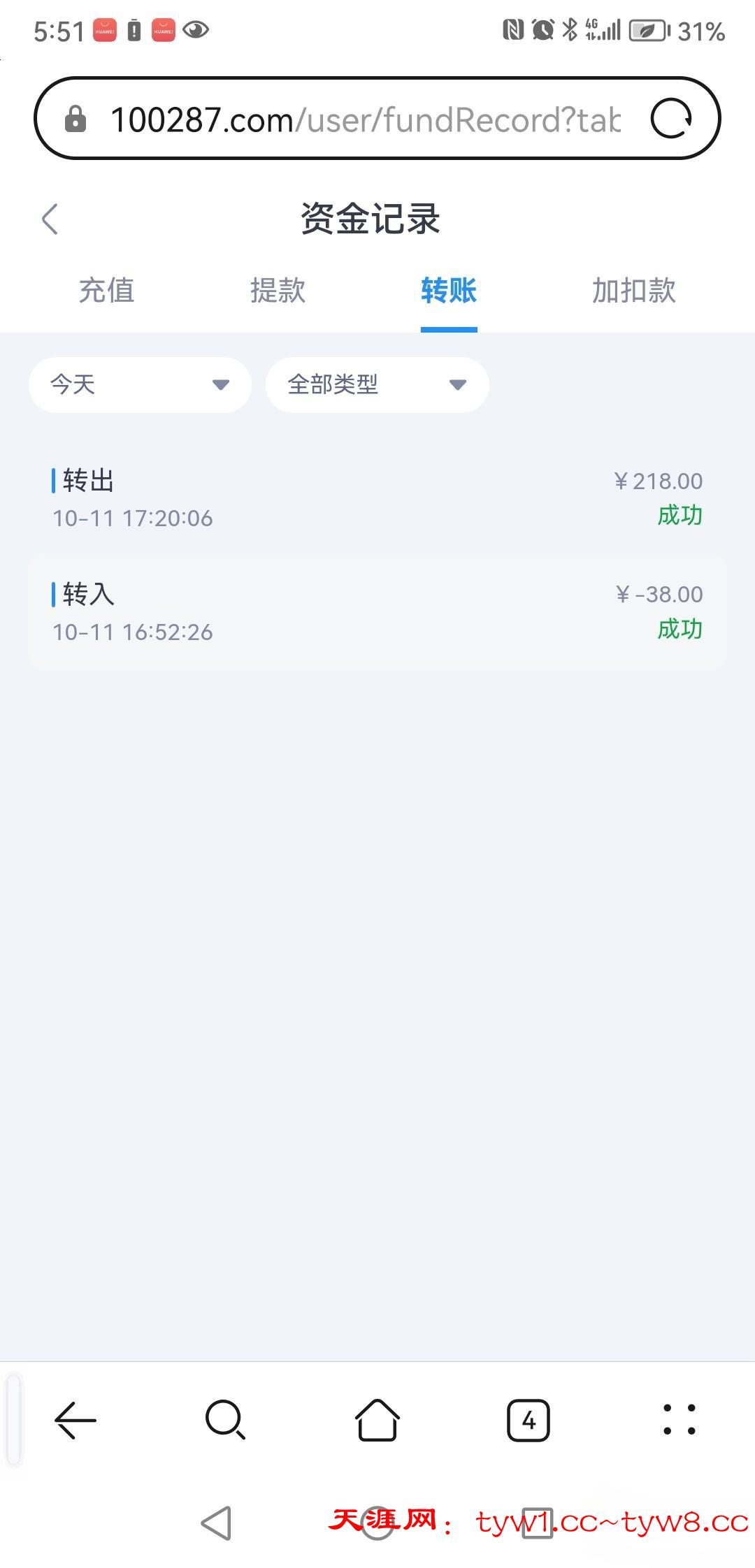Viewport: 755px width, 1568px height.
Task: Open browser search from the bottom toolbar
Action: [x=226, y=1420]
